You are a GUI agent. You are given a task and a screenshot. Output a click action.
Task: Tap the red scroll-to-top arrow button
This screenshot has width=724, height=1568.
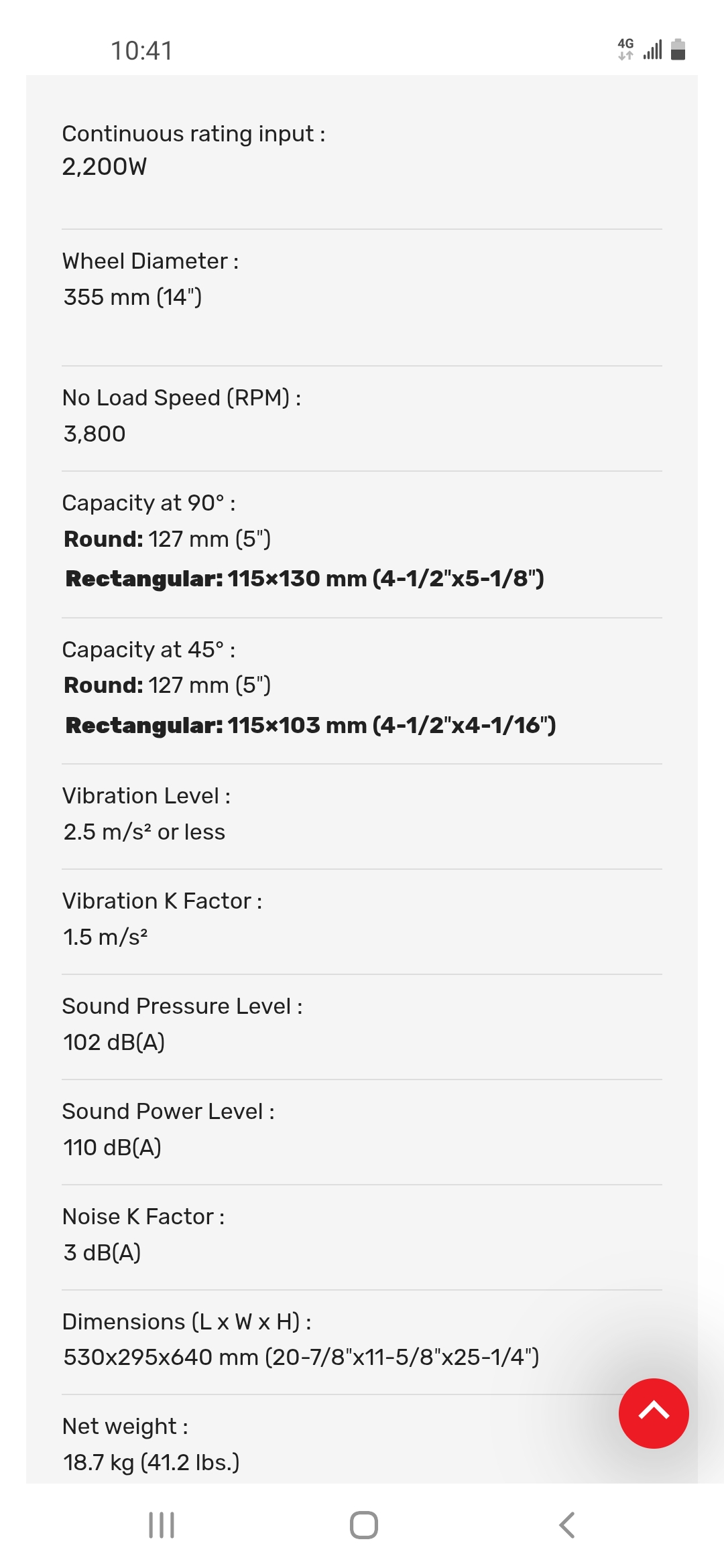654,1413
